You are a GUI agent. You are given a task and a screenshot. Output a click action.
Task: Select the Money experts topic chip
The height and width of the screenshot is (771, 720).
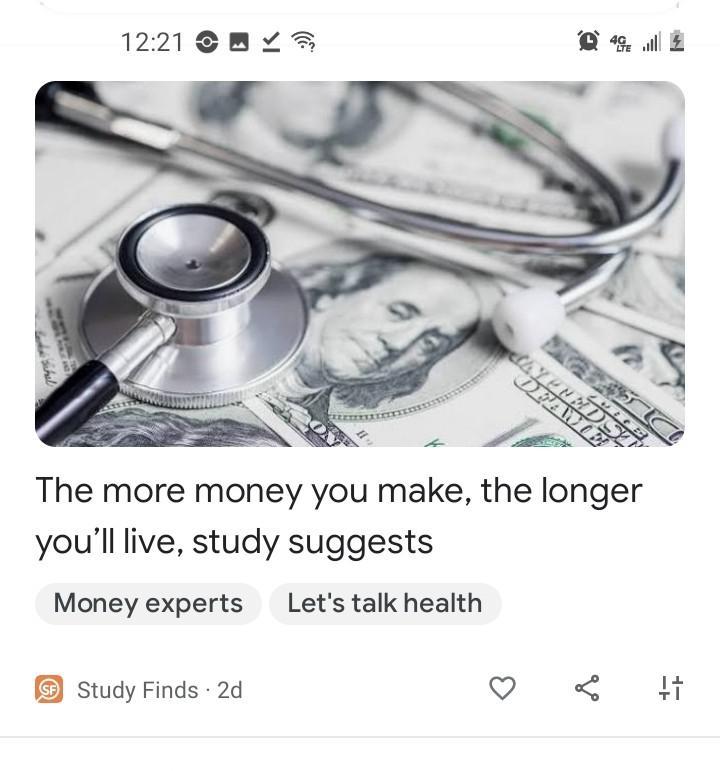(x=148, y=604)
